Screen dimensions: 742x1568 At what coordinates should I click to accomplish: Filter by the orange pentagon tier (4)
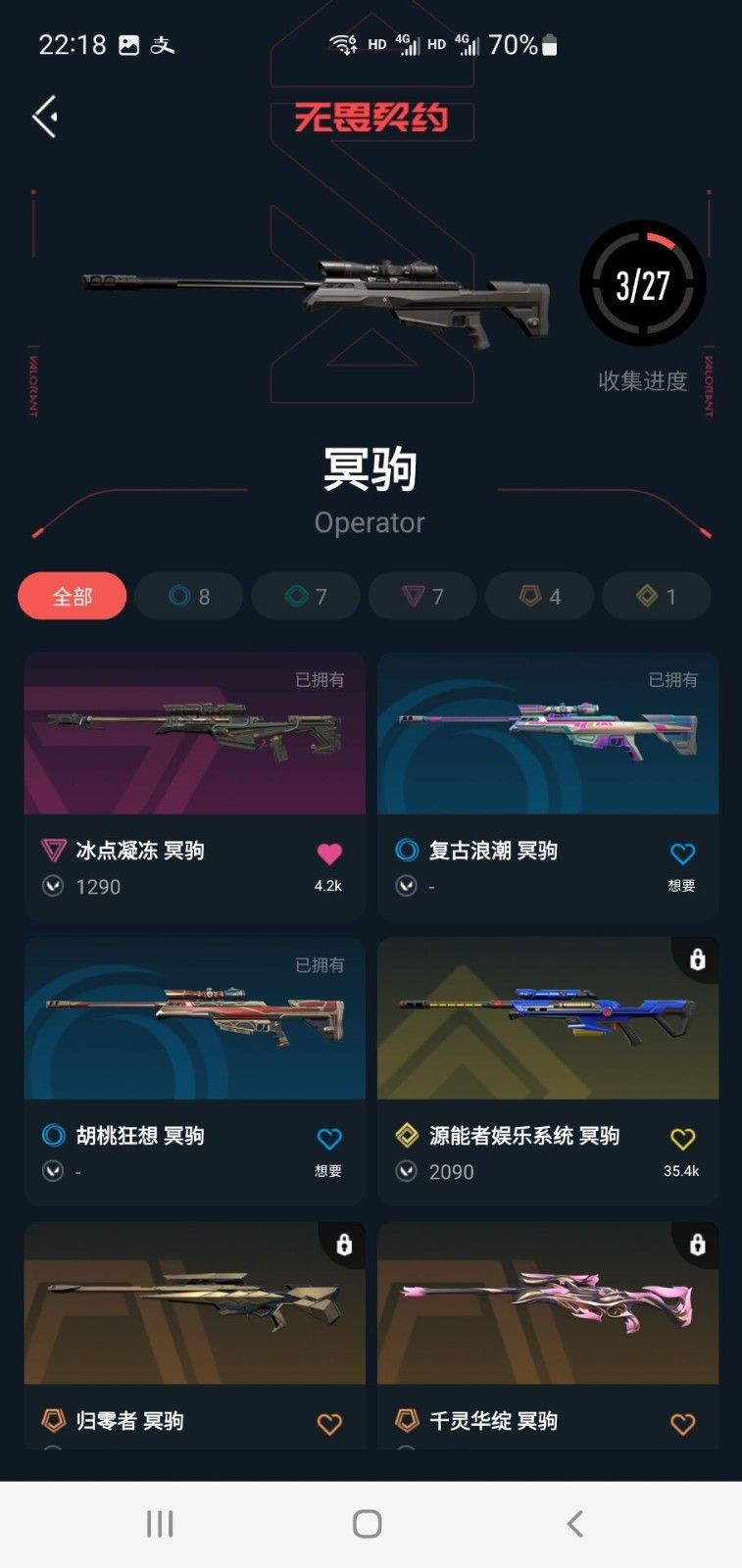(x=539, y=596)
